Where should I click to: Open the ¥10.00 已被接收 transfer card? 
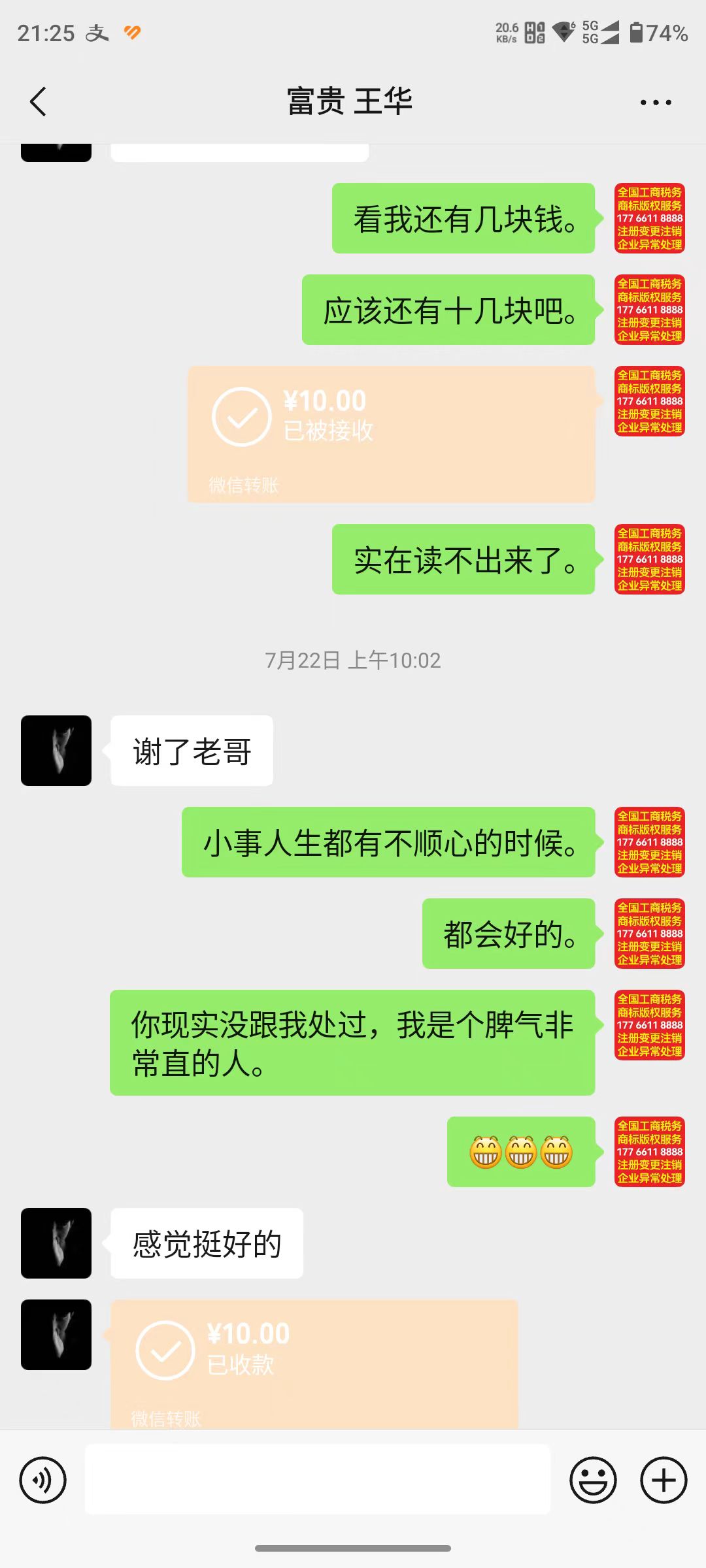click(x=391, y=434)
